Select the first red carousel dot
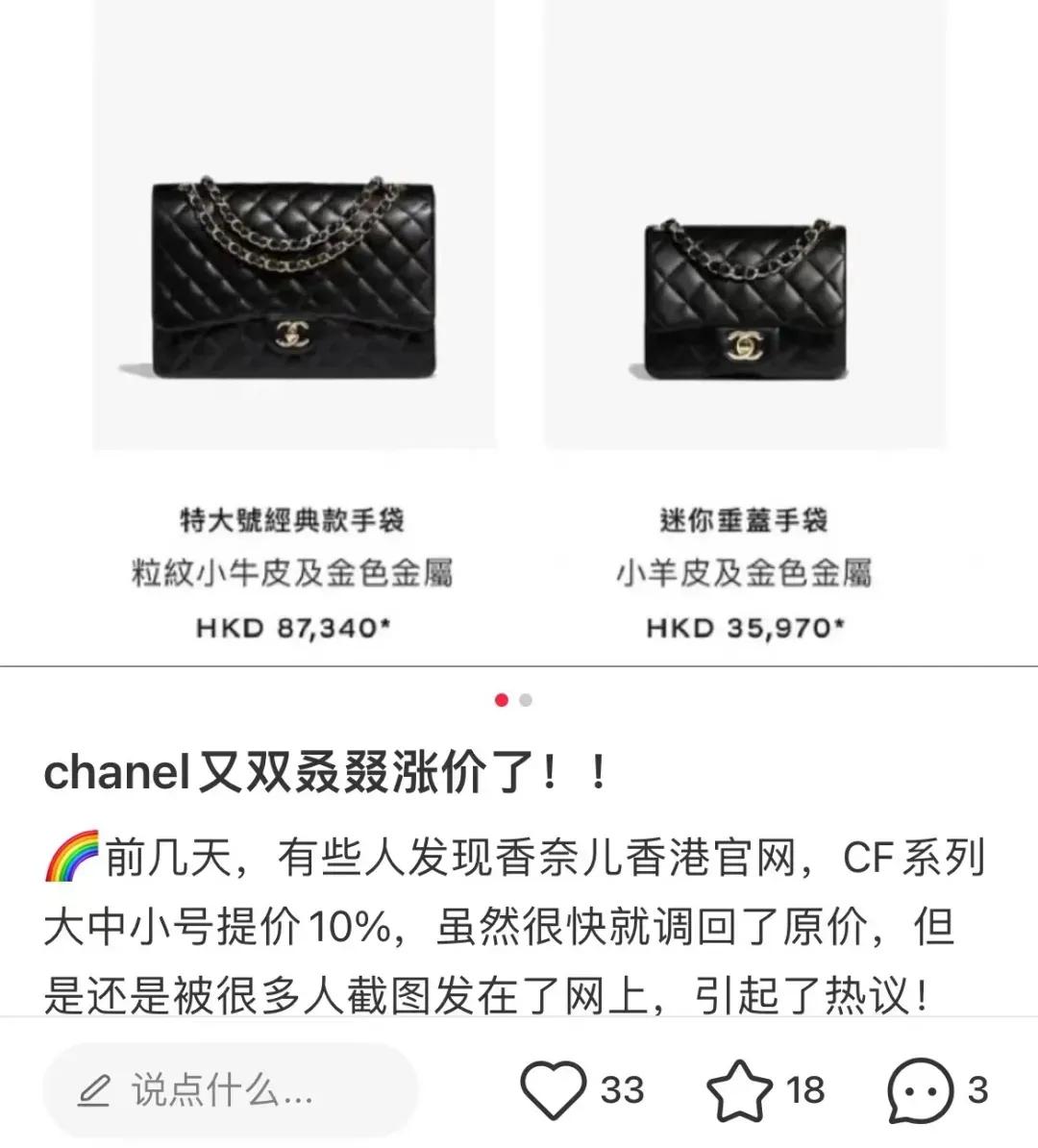 tap(500, 701)
